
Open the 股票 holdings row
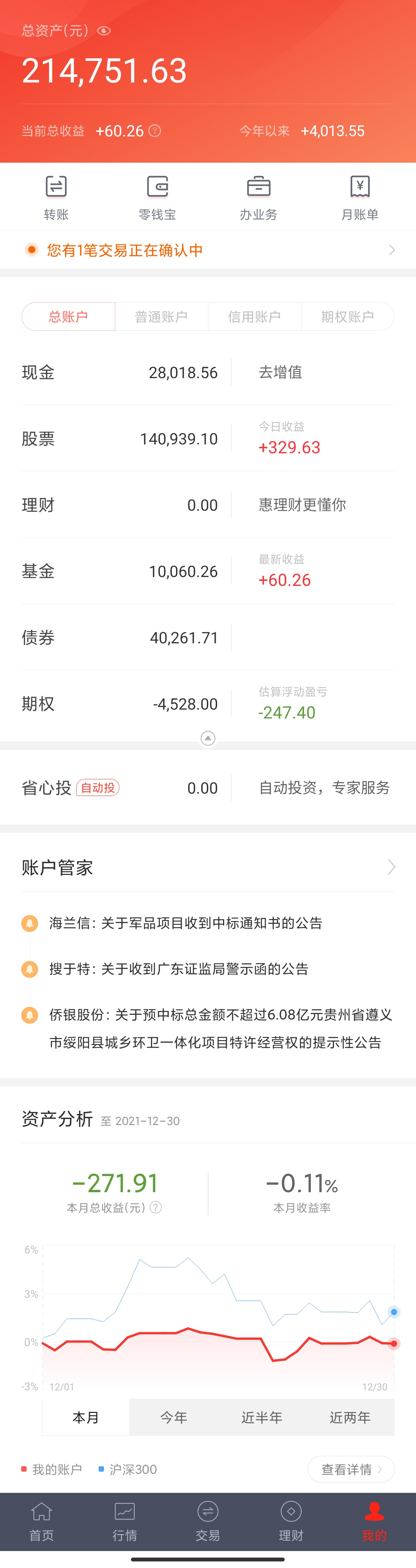pyautogui.click(x=122, y=439)
